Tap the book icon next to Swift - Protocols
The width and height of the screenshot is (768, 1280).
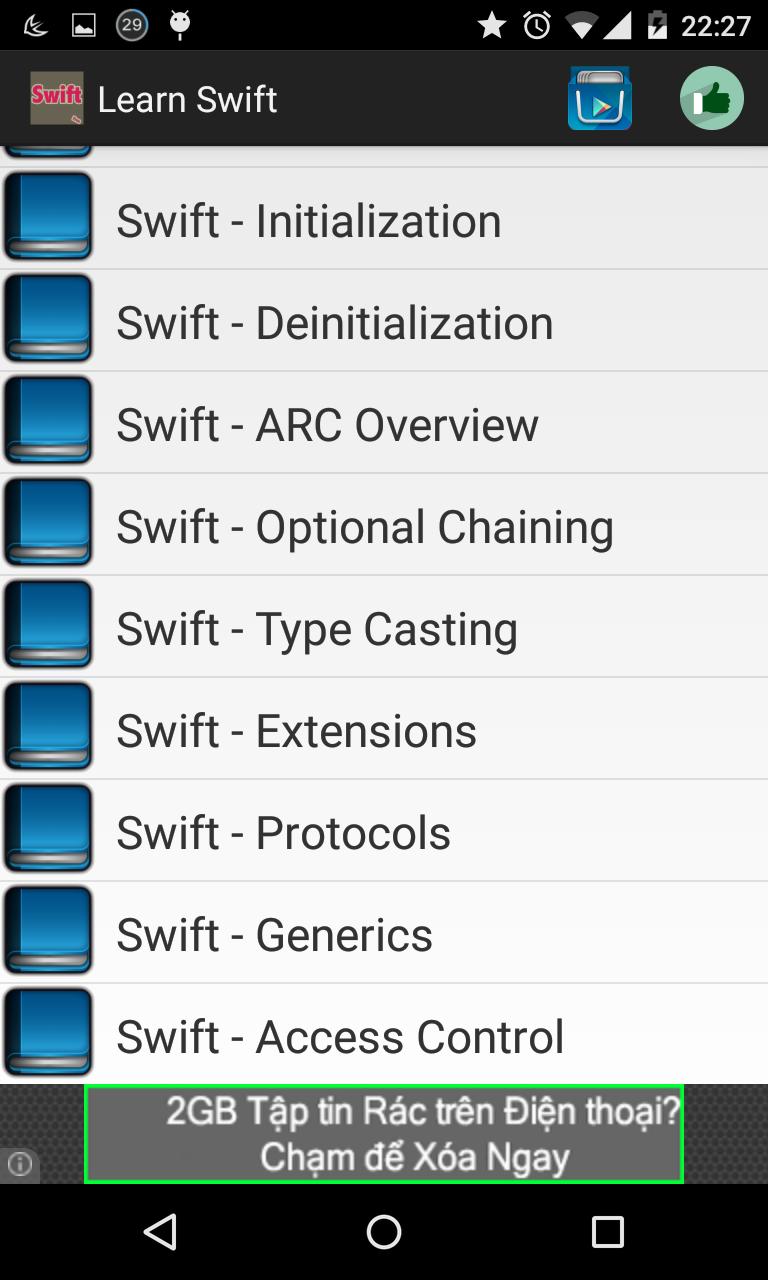(x=48, y=828)
